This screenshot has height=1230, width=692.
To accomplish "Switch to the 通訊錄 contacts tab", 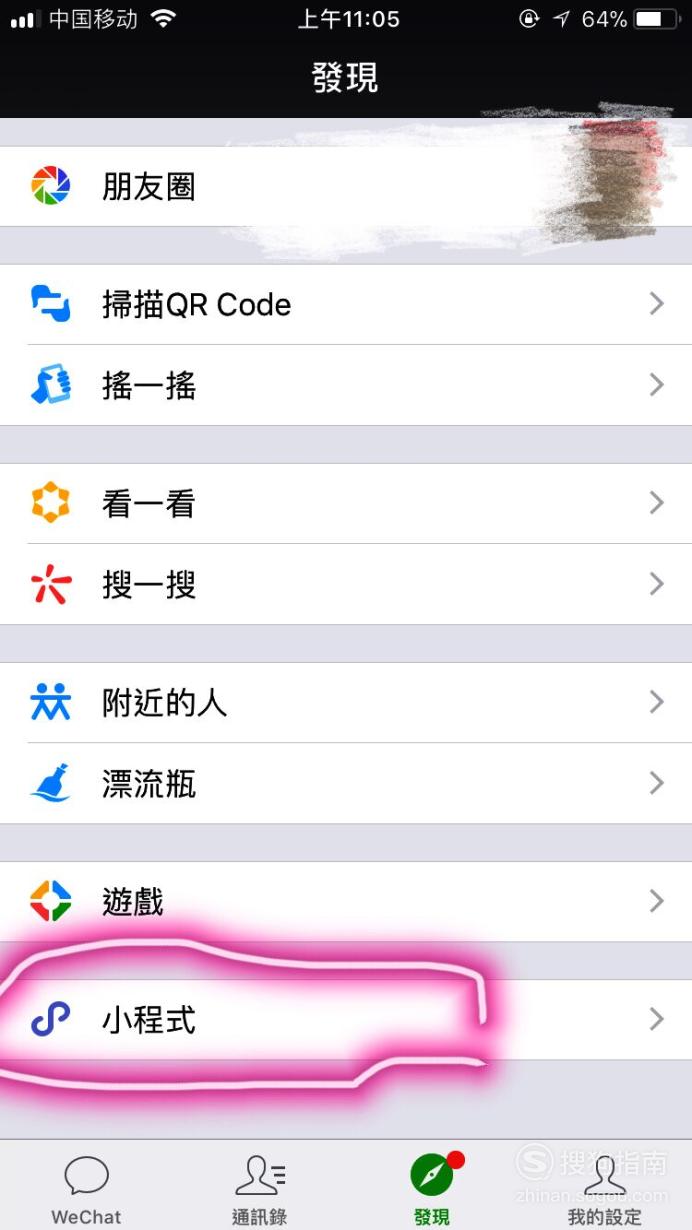I will [x=259, y=1189].
